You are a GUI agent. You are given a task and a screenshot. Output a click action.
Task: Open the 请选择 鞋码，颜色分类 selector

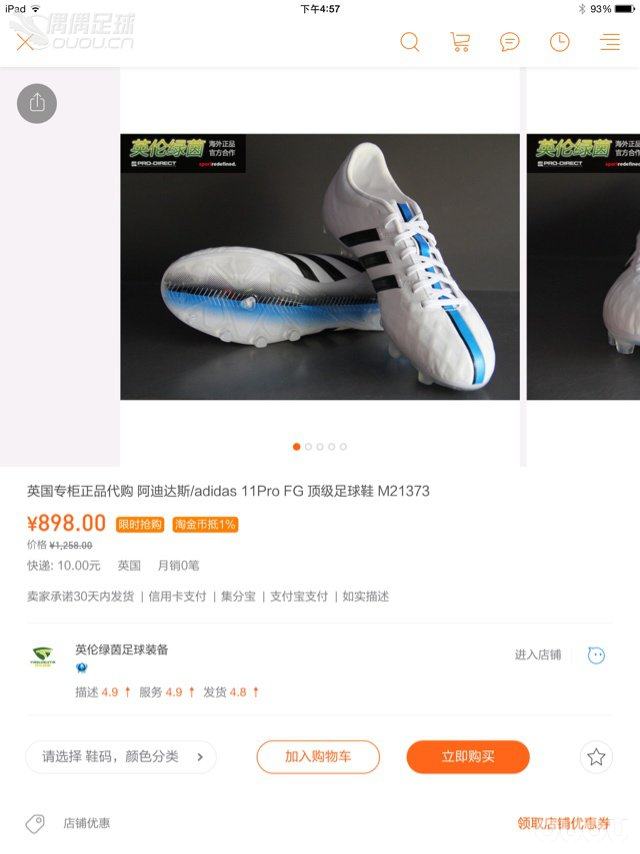click(x=121, y=757)
